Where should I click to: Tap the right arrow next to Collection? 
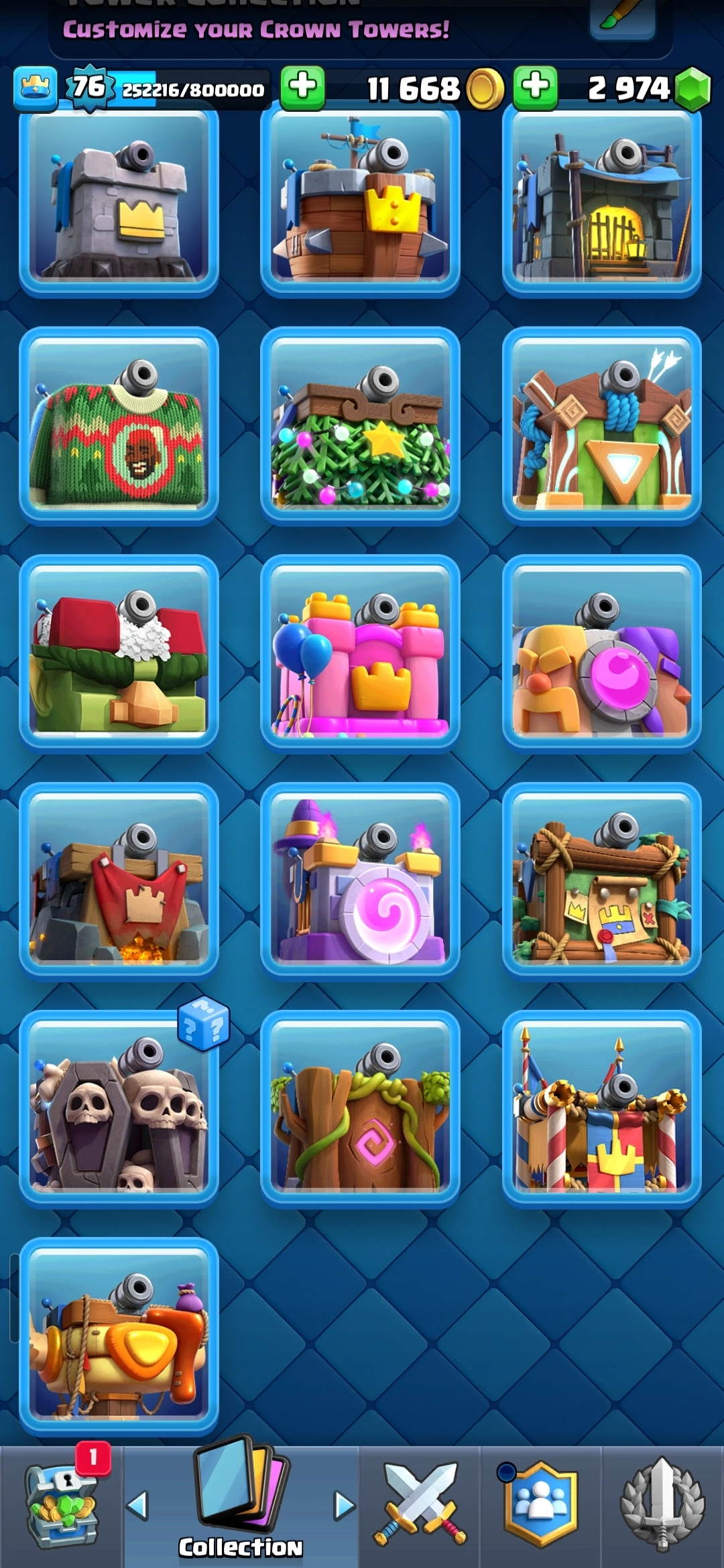tap(345, 1506)
